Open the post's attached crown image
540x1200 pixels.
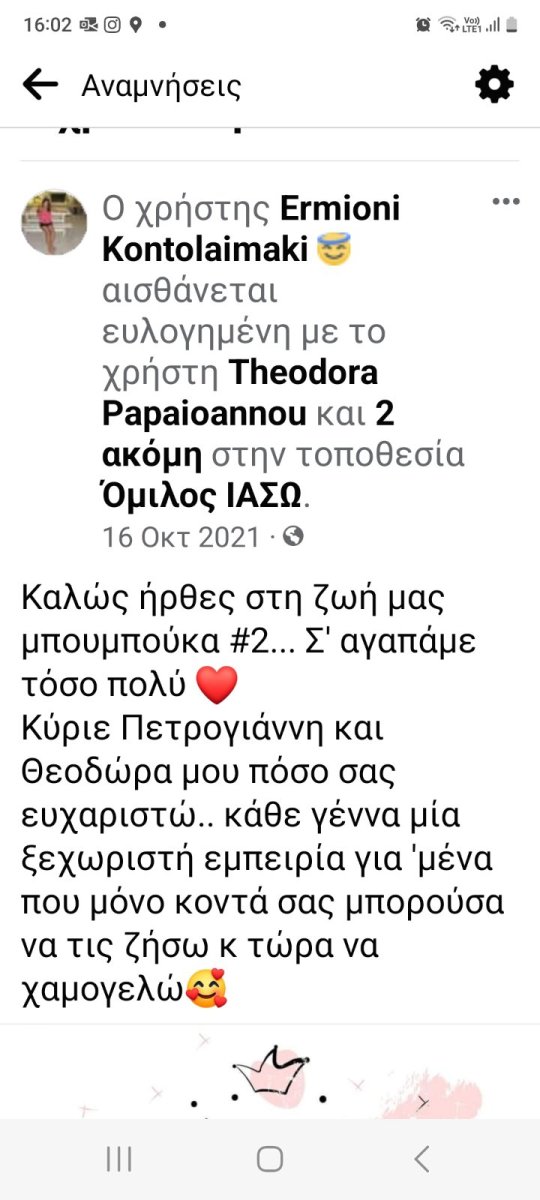tap(270, 1072)
